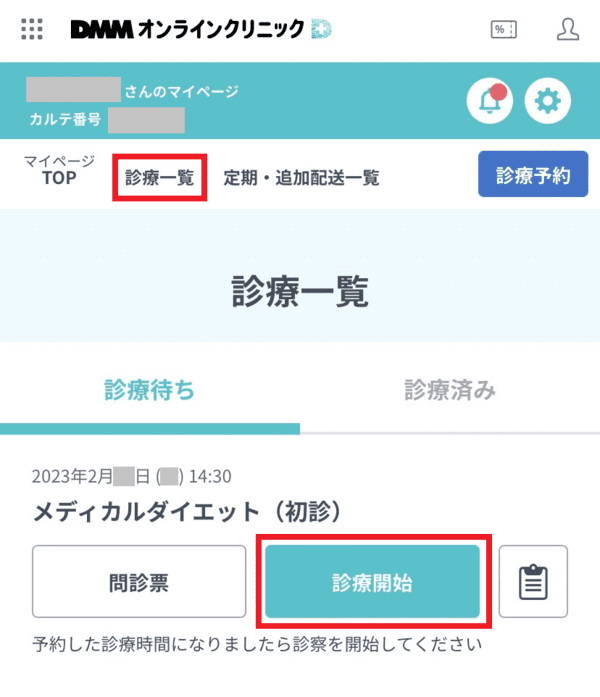Switch to the 診療待ち tab
The width and height of the screenshot is (600, 697).
point(150,390)
